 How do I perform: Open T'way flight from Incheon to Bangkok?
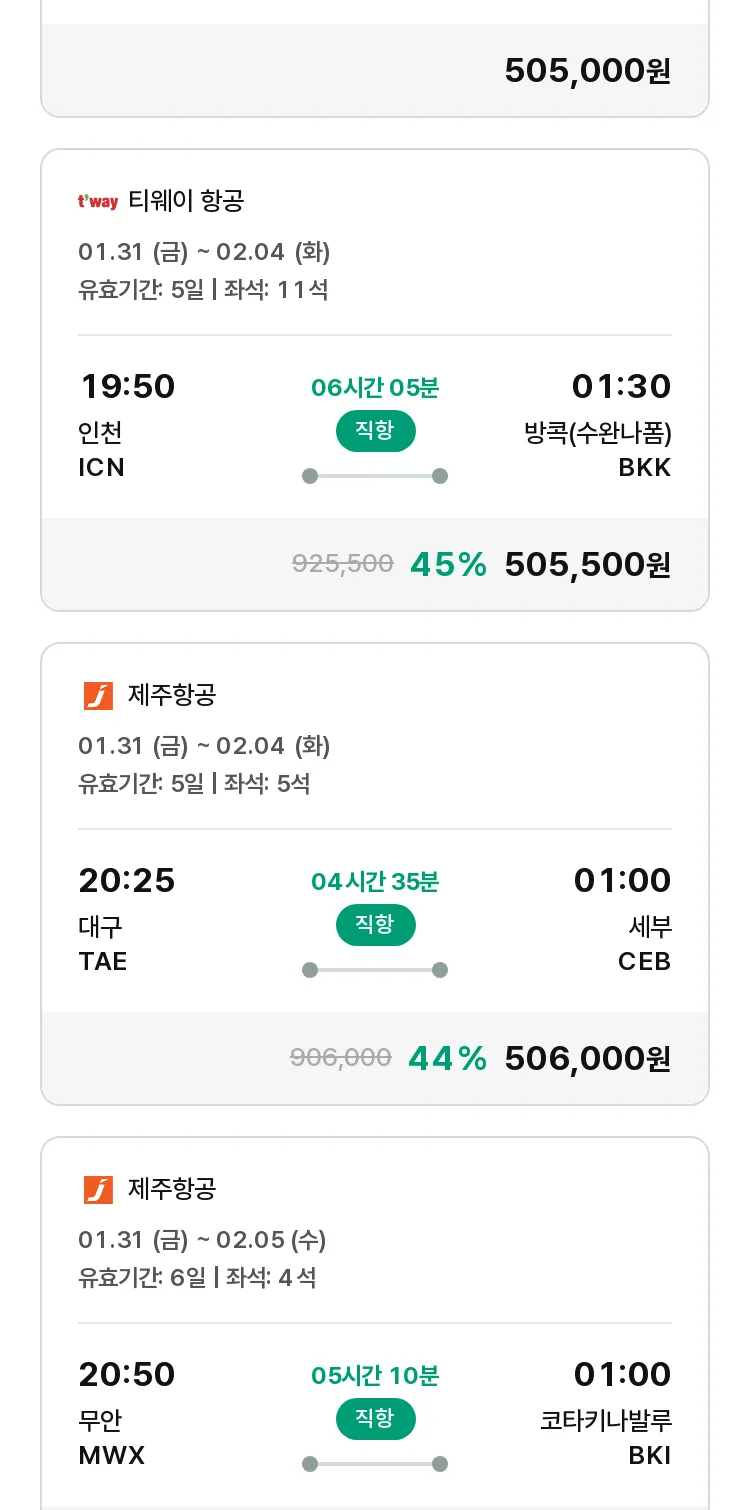[375, 380]
